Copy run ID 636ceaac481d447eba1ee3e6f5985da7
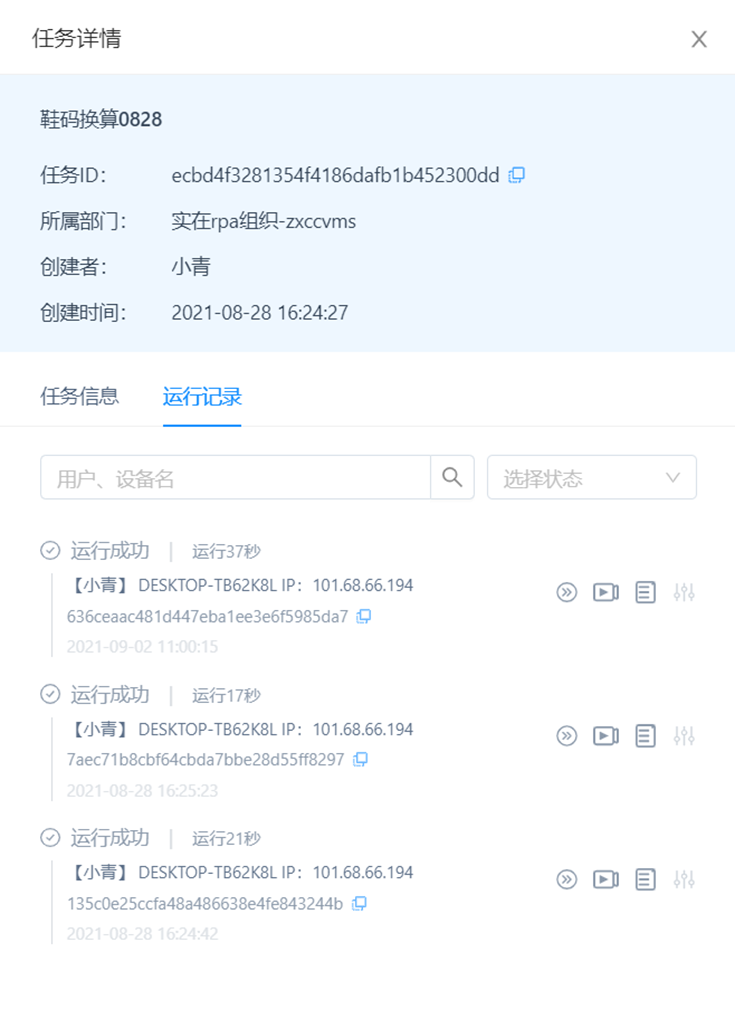The image size is (735, 1028). click(365, 616)
